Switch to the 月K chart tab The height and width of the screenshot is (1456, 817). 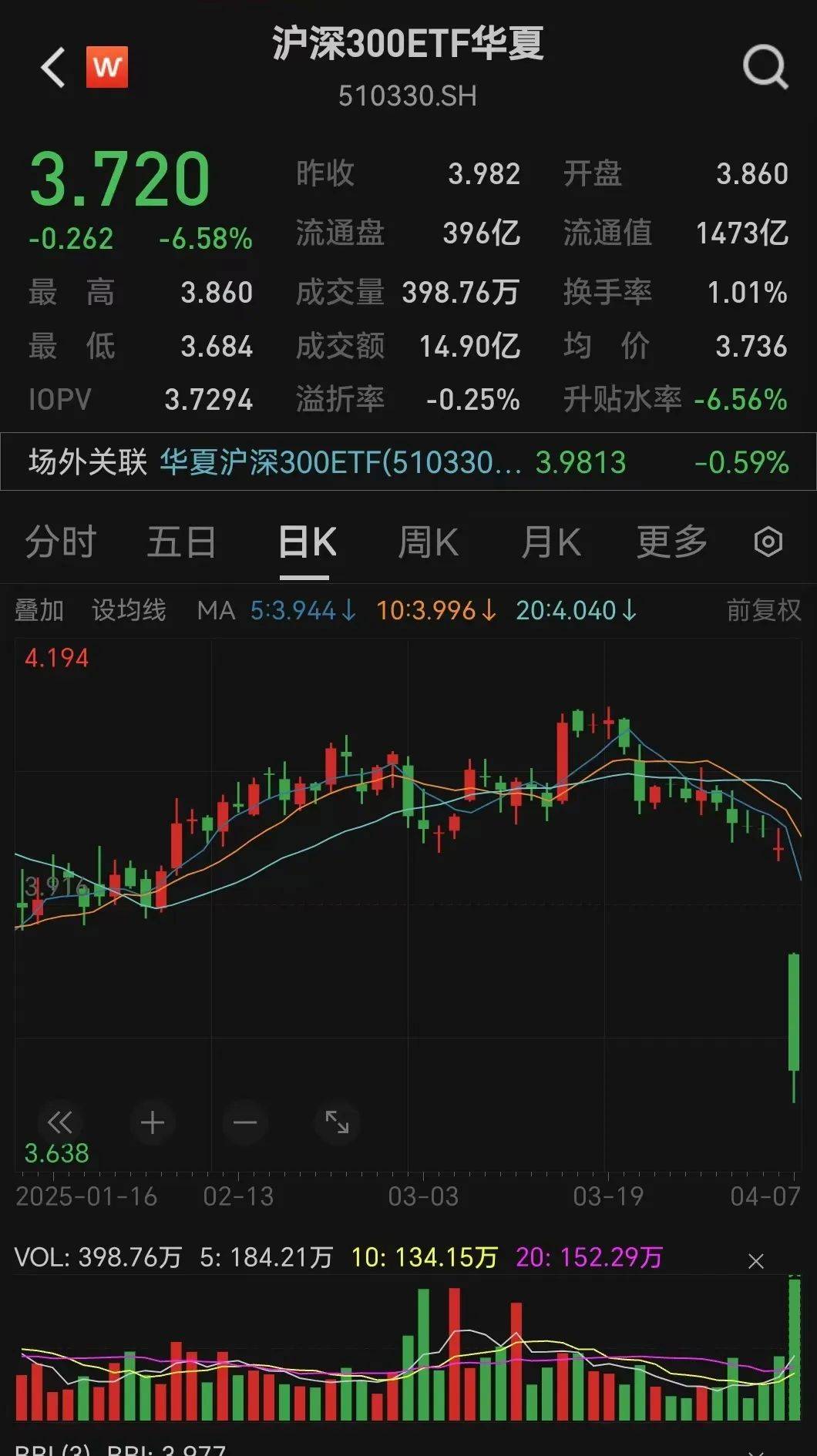(550, 542)
